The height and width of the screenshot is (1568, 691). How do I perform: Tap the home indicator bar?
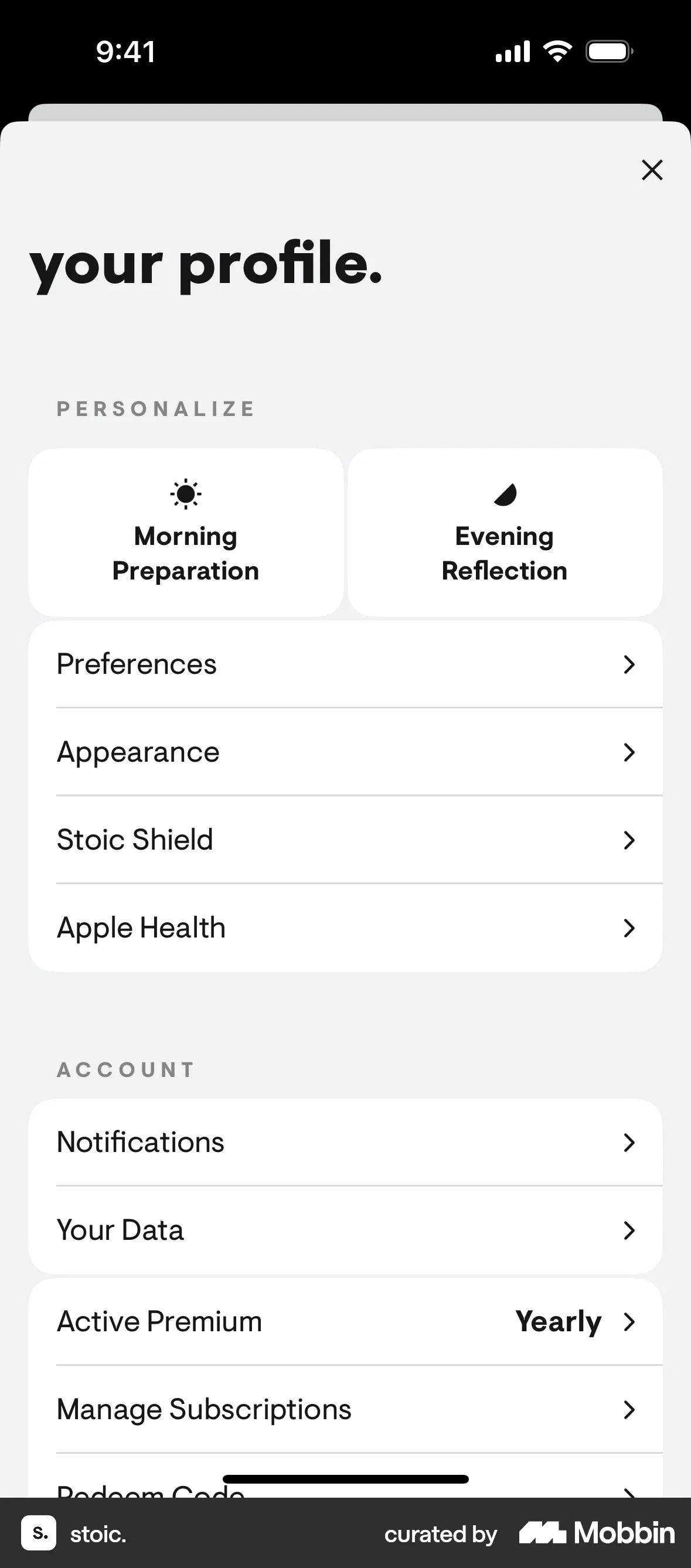(345, 1478)
